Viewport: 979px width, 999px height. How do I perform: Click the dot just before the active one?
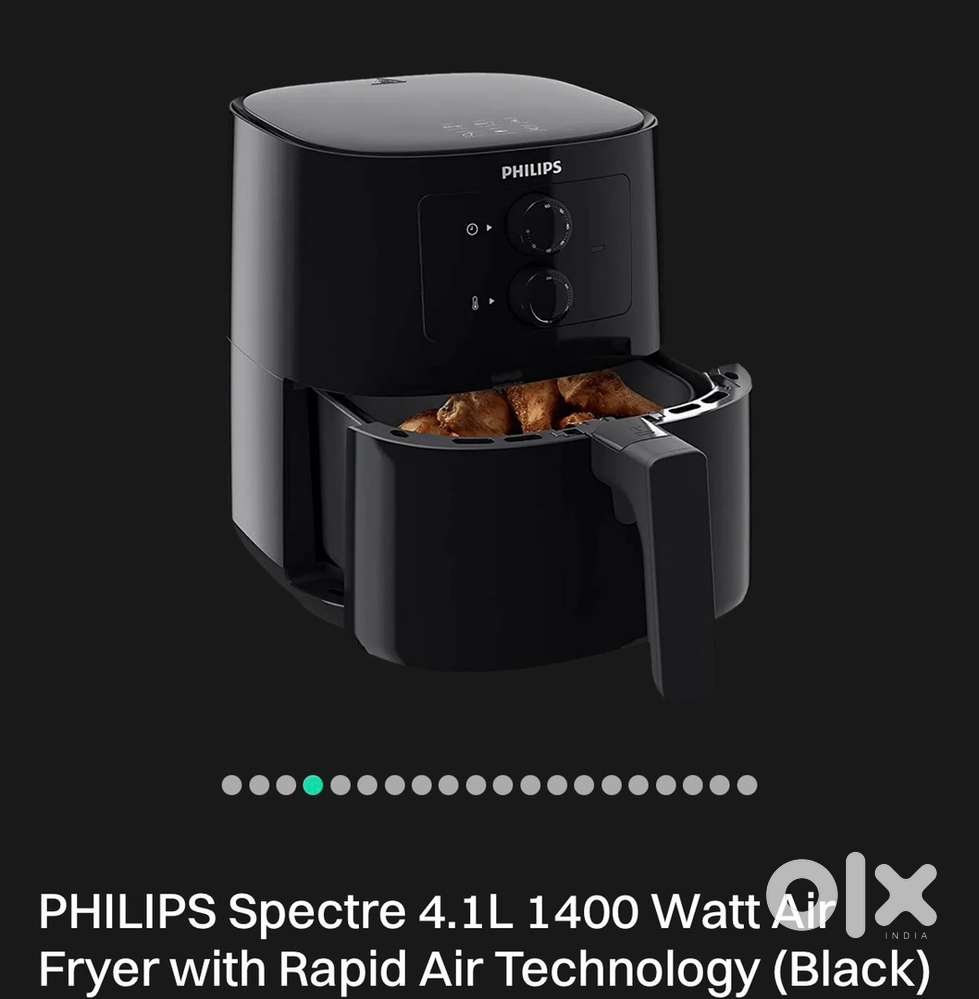point(284,786)
